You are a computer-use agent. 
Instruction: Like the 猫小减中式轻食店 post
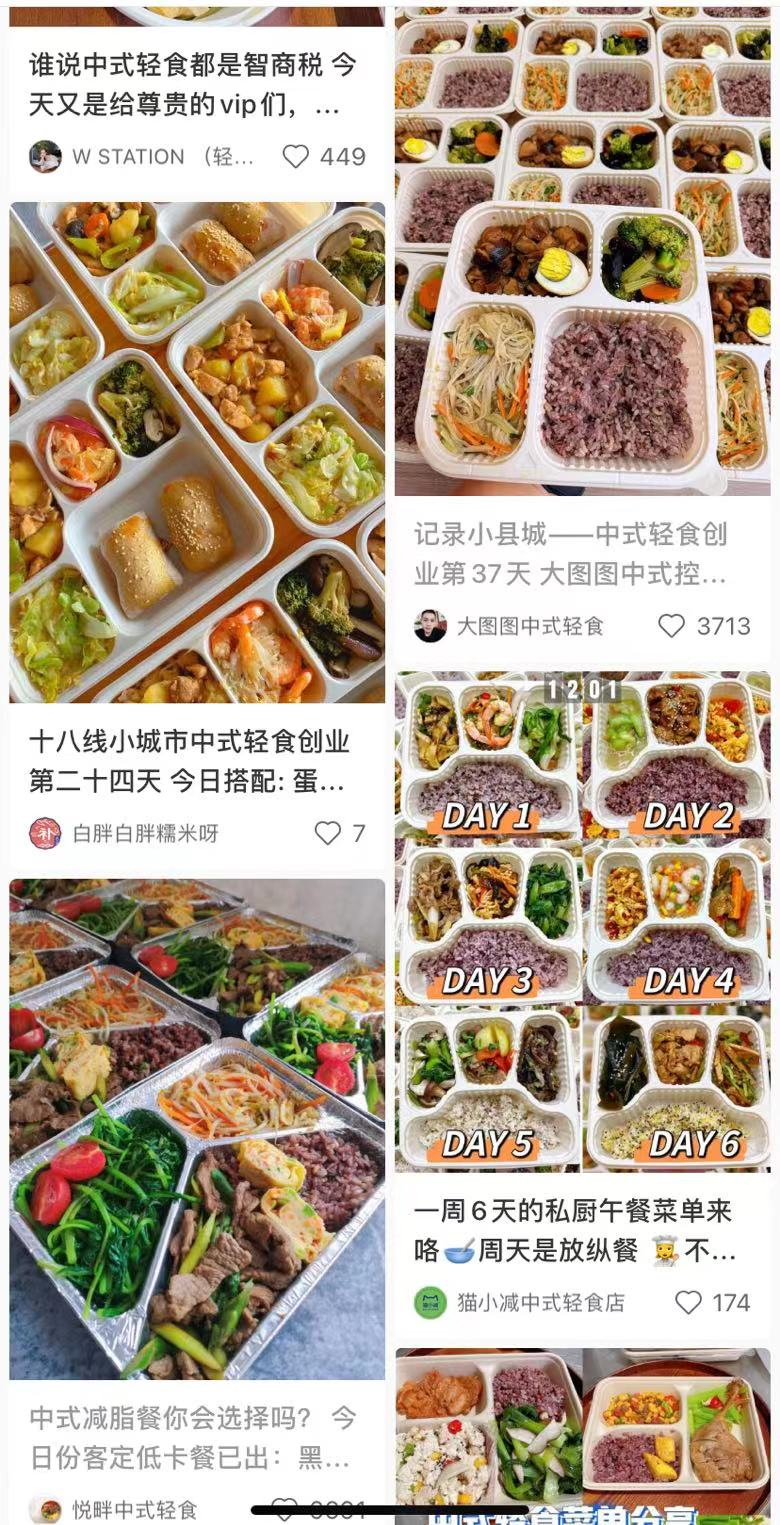(688, 1302)
